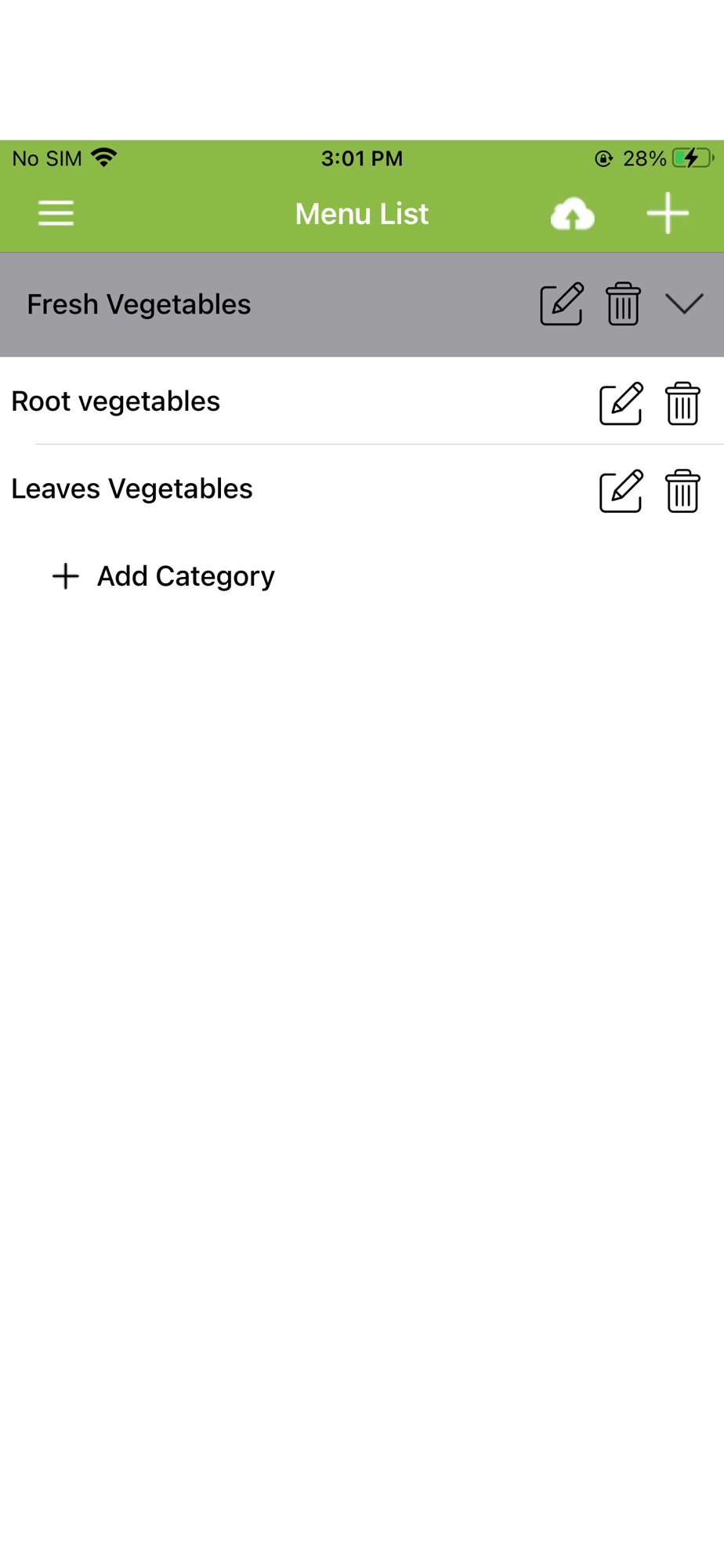
Task: Collapse the Fresh Vegetables section
Action: pyautogui.click(x=684, y=304)
